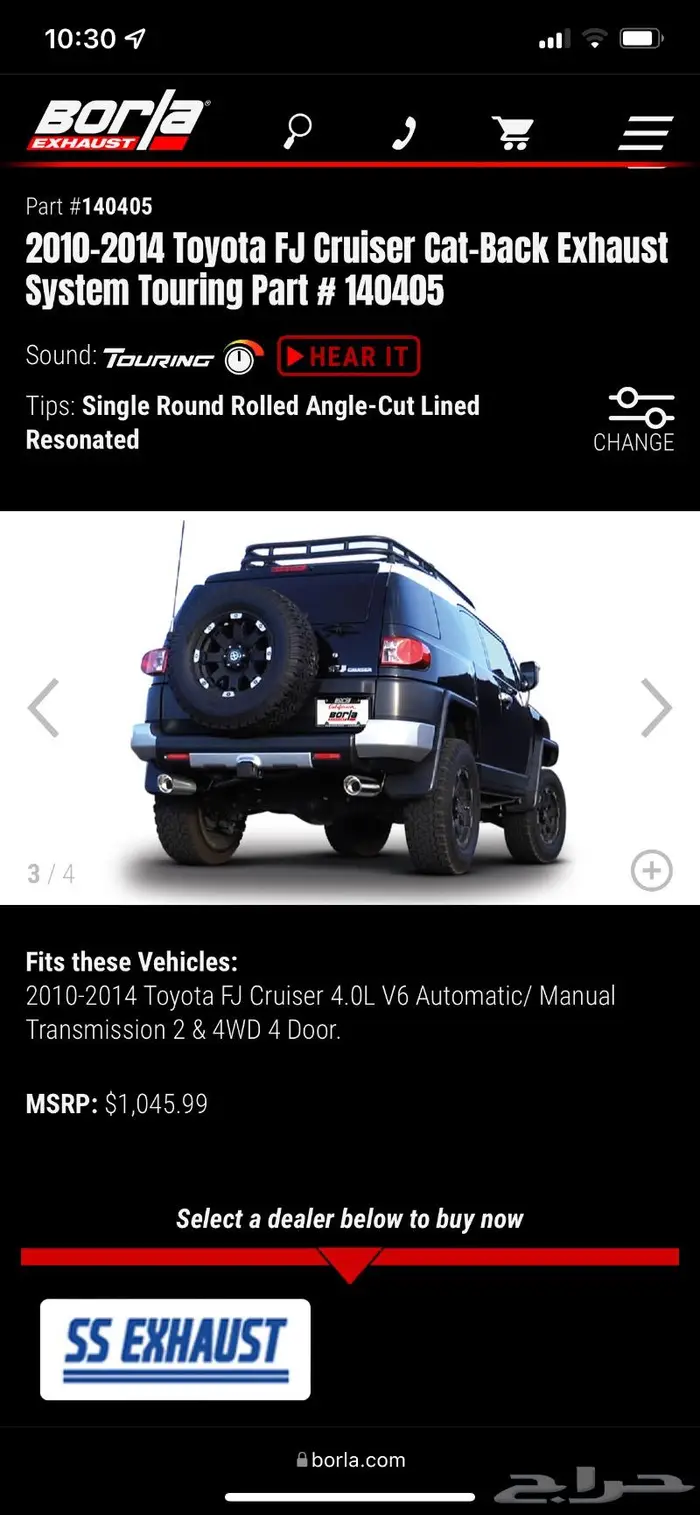The width and height of the screenshot is (700, 1515).
Task: Open the hamburger menu
Action: pos(644,132)
